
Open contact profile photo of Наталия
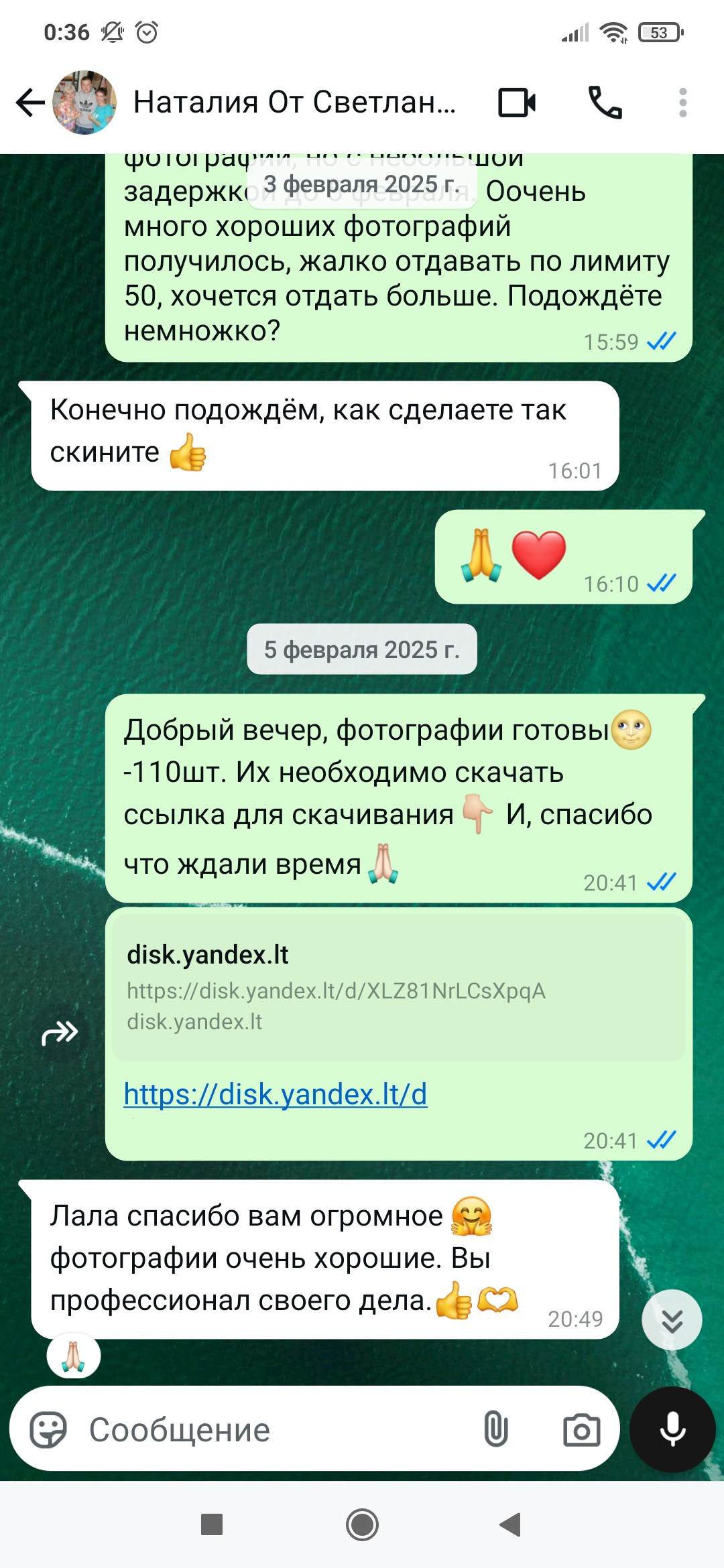(x=84, y=103)
